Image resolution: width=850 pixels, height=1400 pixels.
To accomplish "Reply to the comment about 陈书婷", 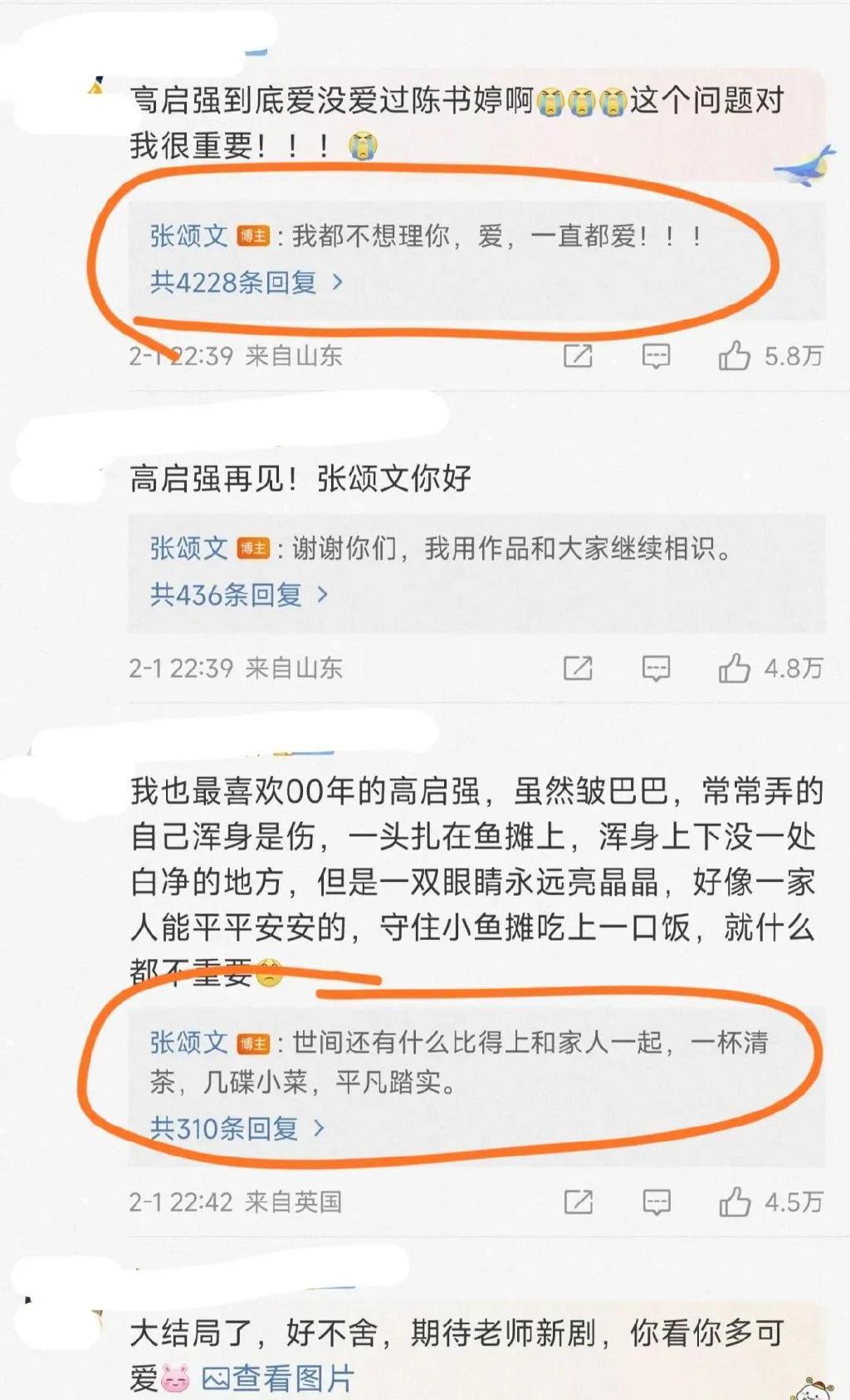I will [656, 356].
